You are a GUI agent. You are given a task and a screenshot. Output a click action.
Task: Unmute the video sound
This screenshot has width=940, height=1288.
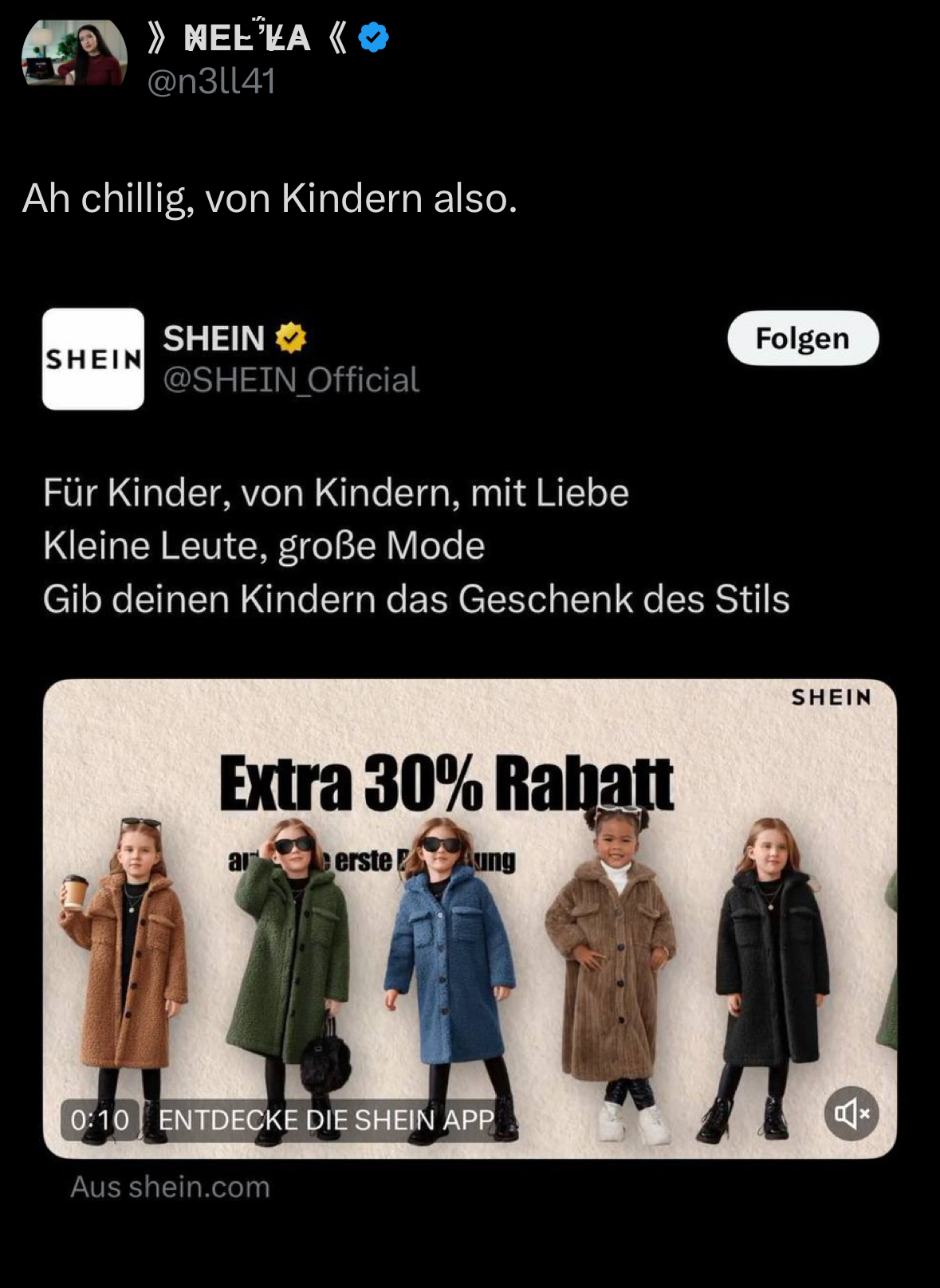851,1113
